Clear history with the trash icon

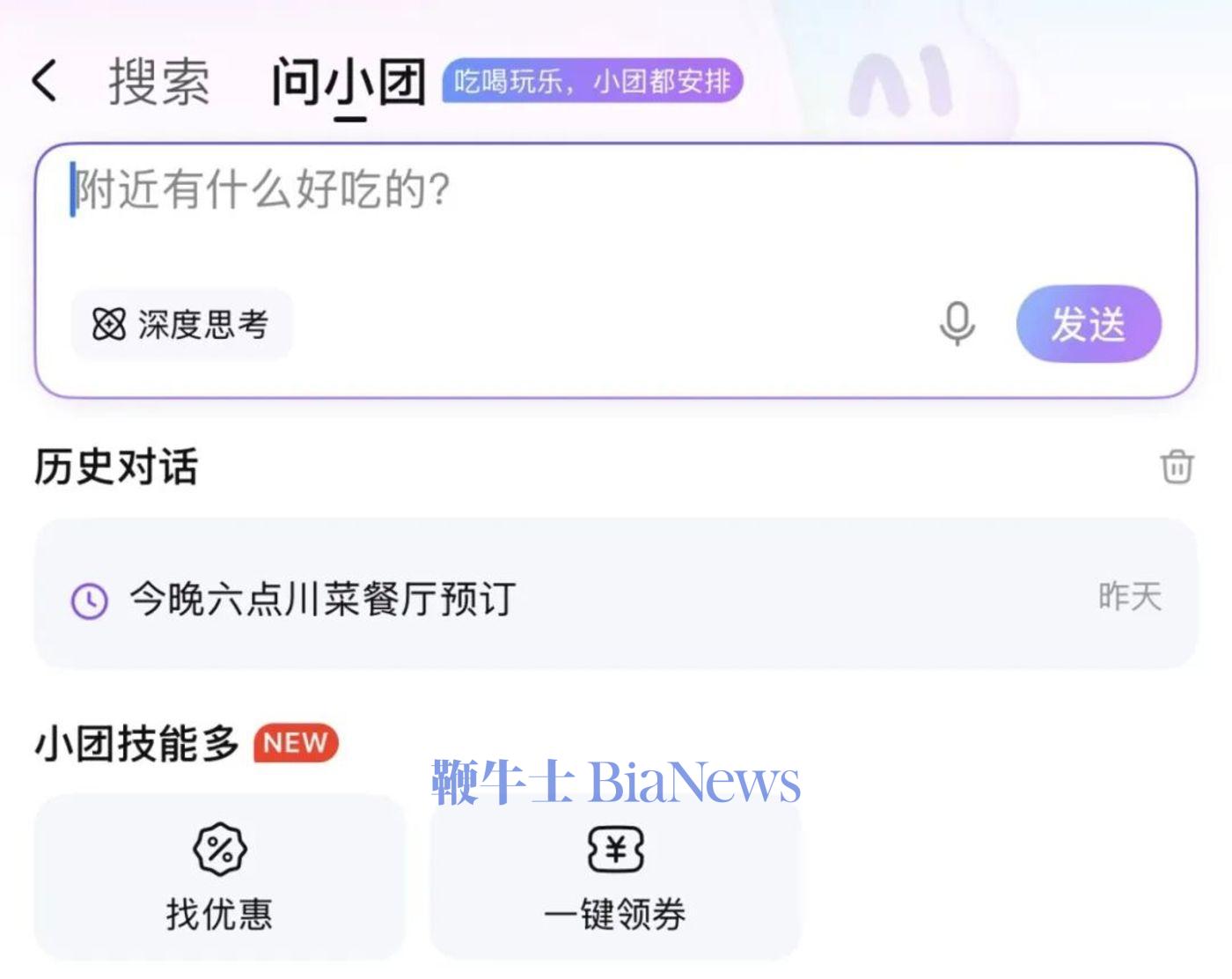[1177, 467]
